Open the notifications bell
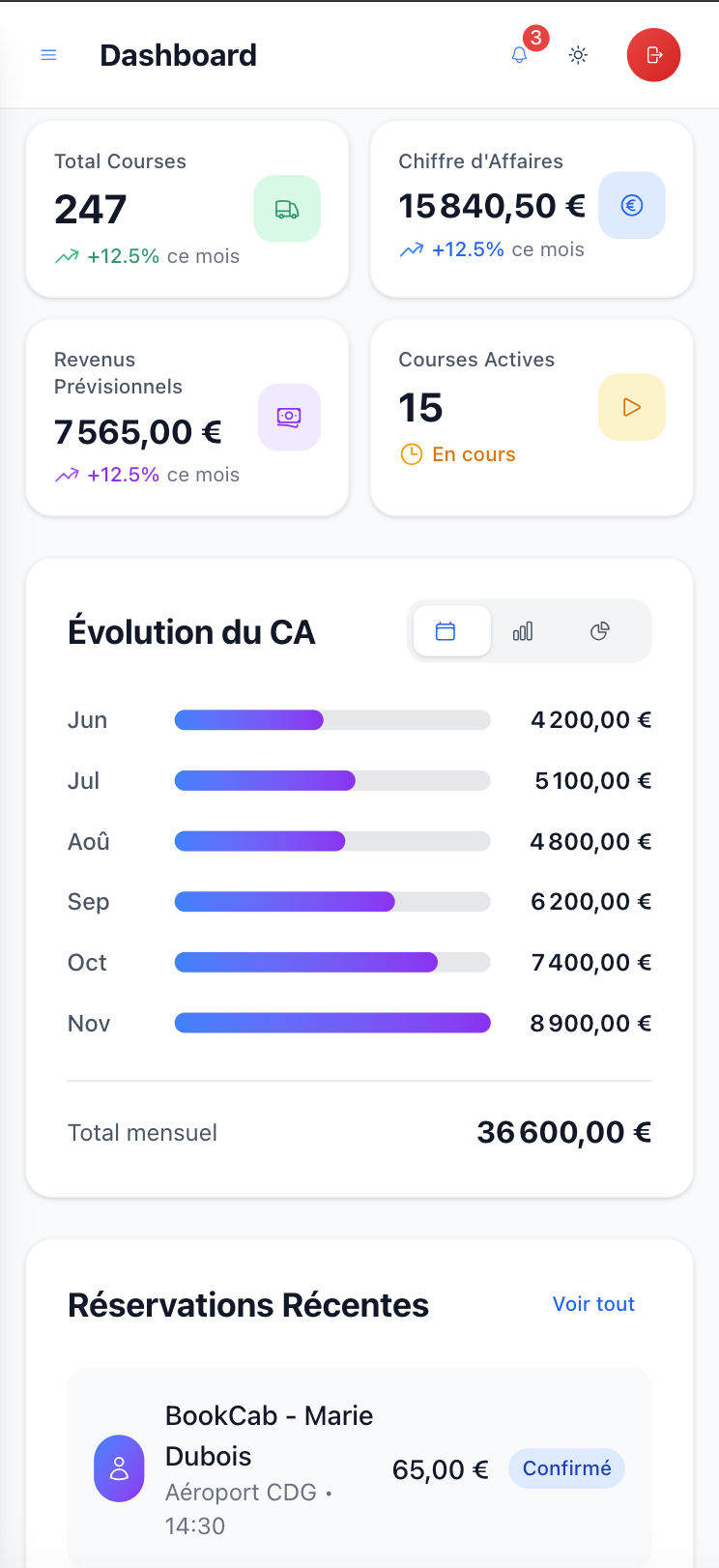This screenshot has width=719, height=1568. click(519, 55)
